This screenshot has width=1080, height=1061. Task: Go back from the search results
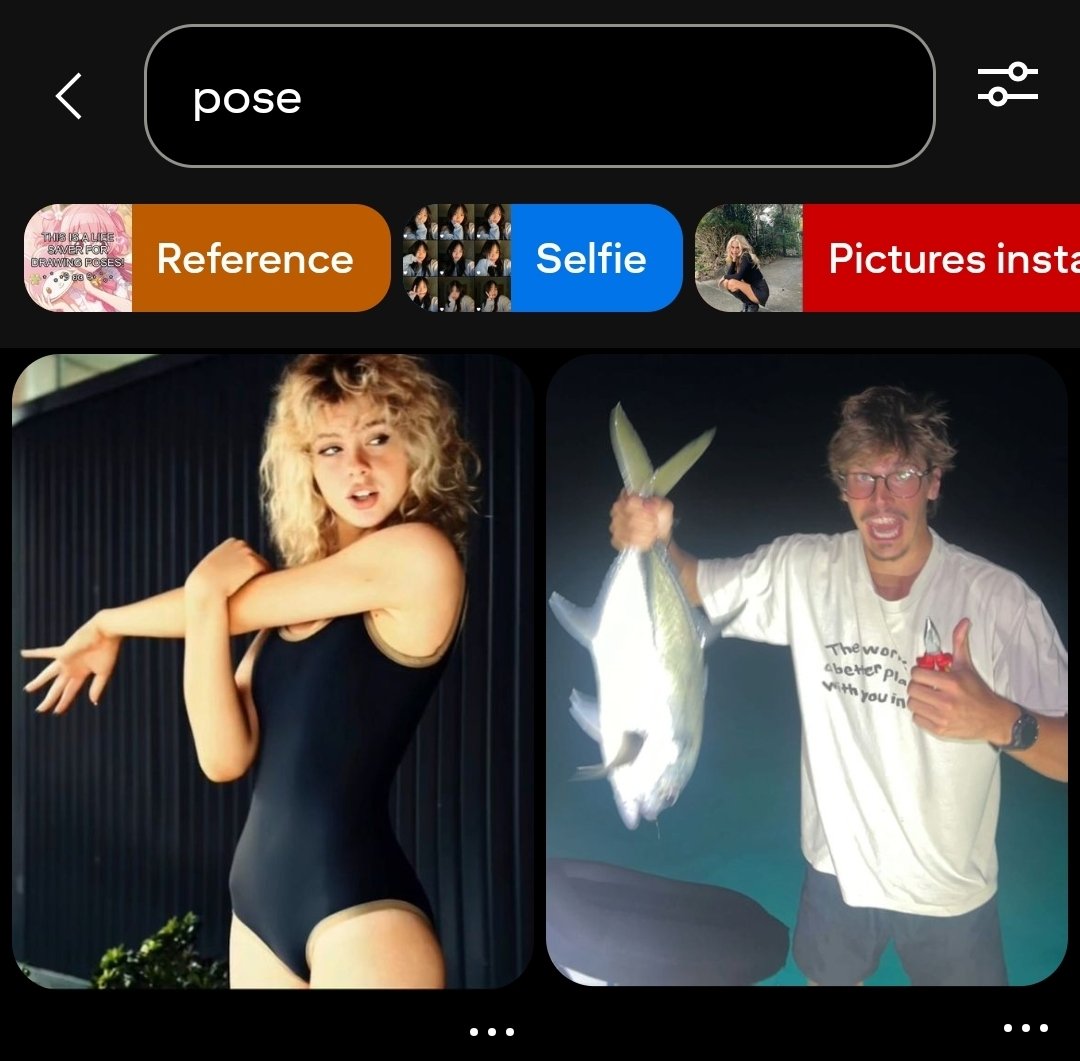(69, 97)
